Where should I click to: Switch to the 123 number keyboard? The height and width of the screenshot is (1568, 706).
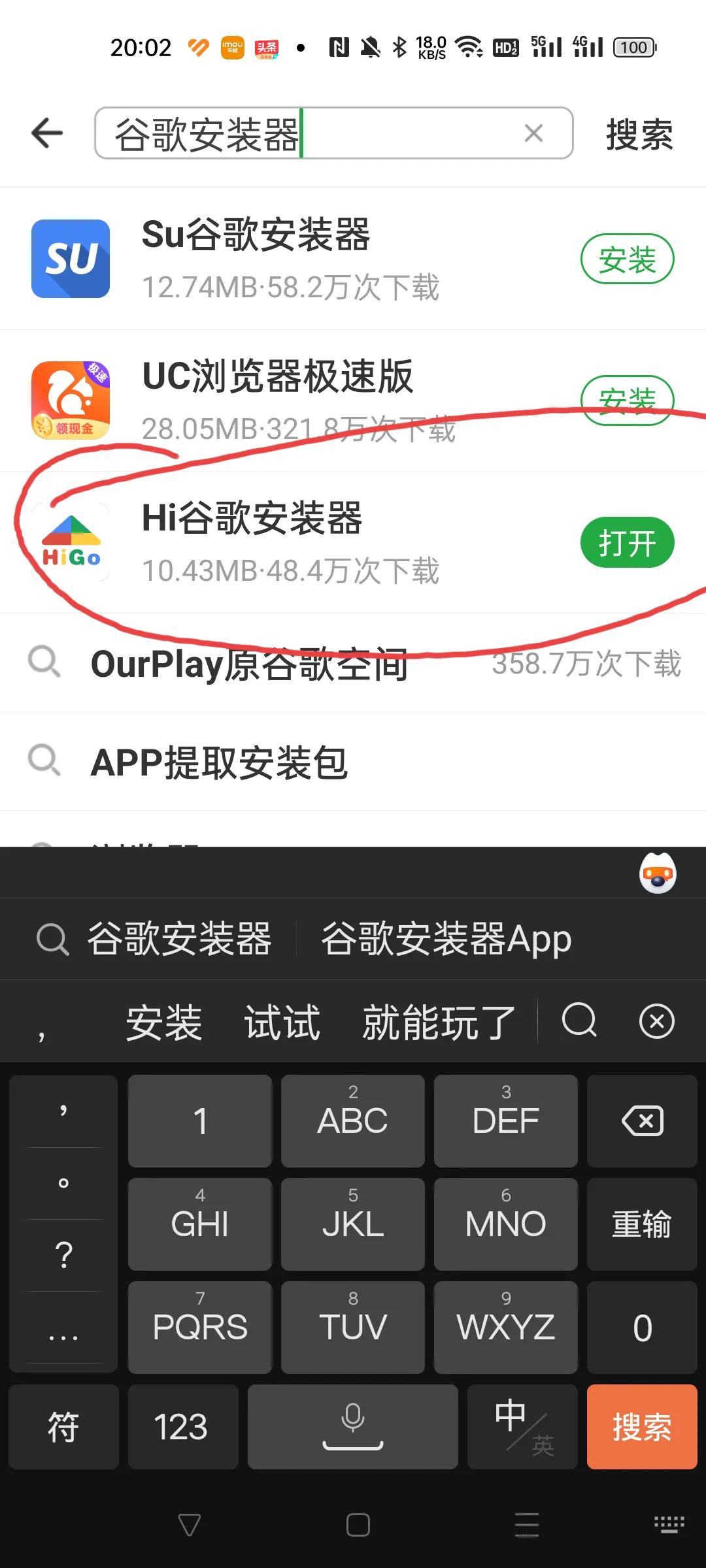[x=183, y=1428]
